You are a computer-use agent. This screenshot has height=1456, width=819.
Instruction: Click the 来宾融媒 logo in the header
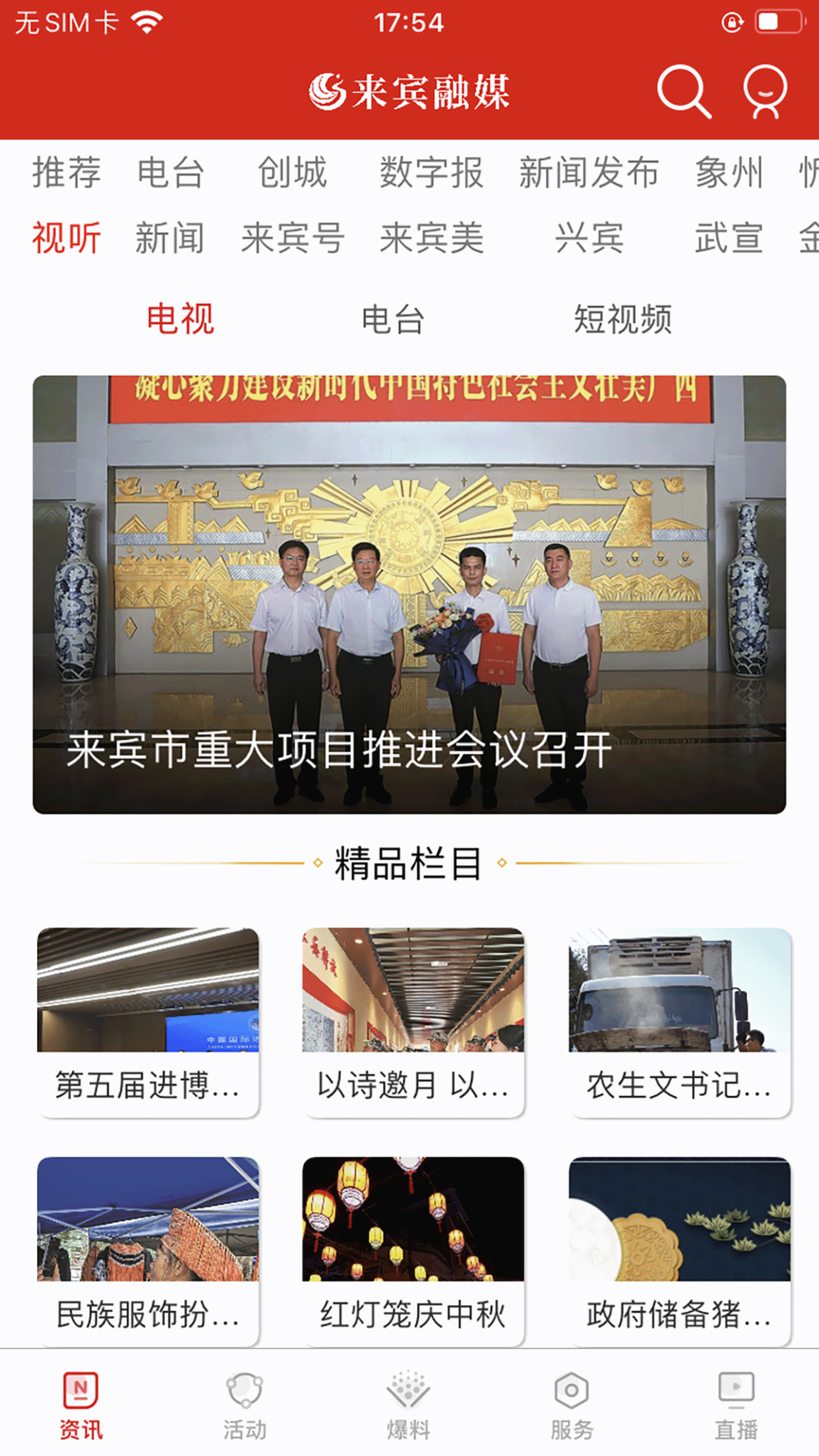coord(409,92)
